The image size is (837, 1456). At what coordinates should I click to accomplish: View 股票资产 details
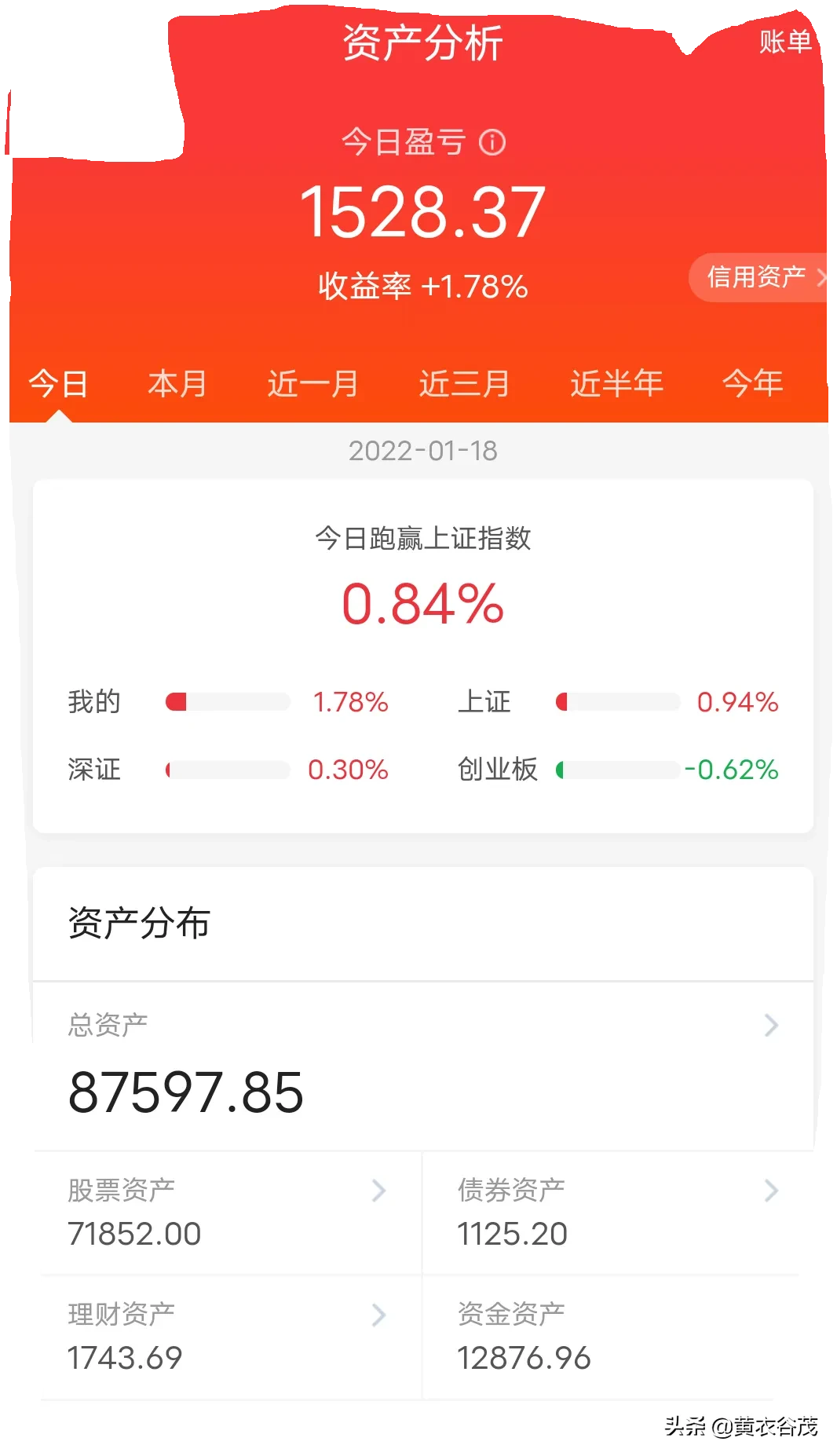[x=228, y=1213]
